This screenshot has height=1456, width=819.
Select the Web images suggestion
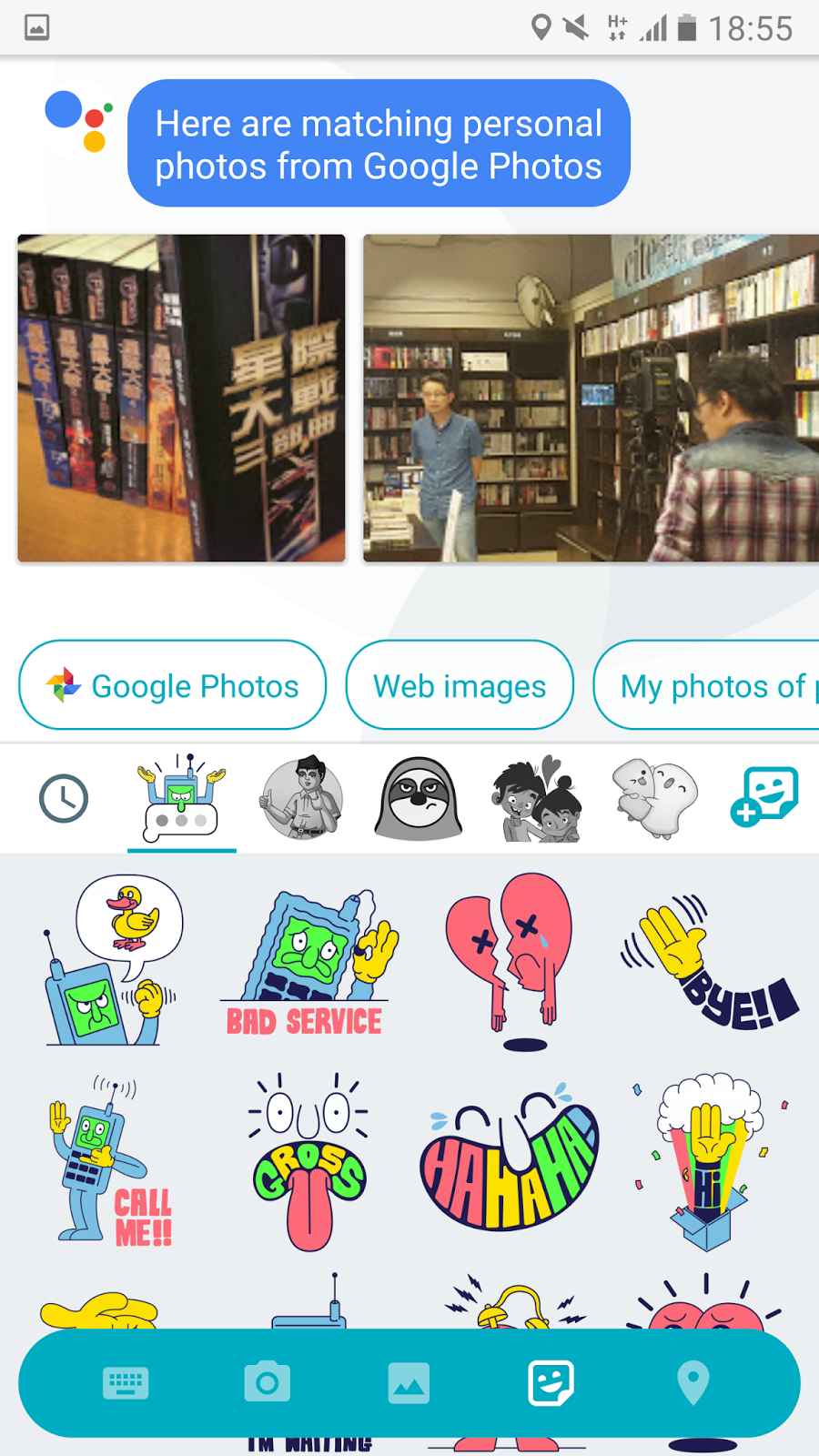[460, 685]
